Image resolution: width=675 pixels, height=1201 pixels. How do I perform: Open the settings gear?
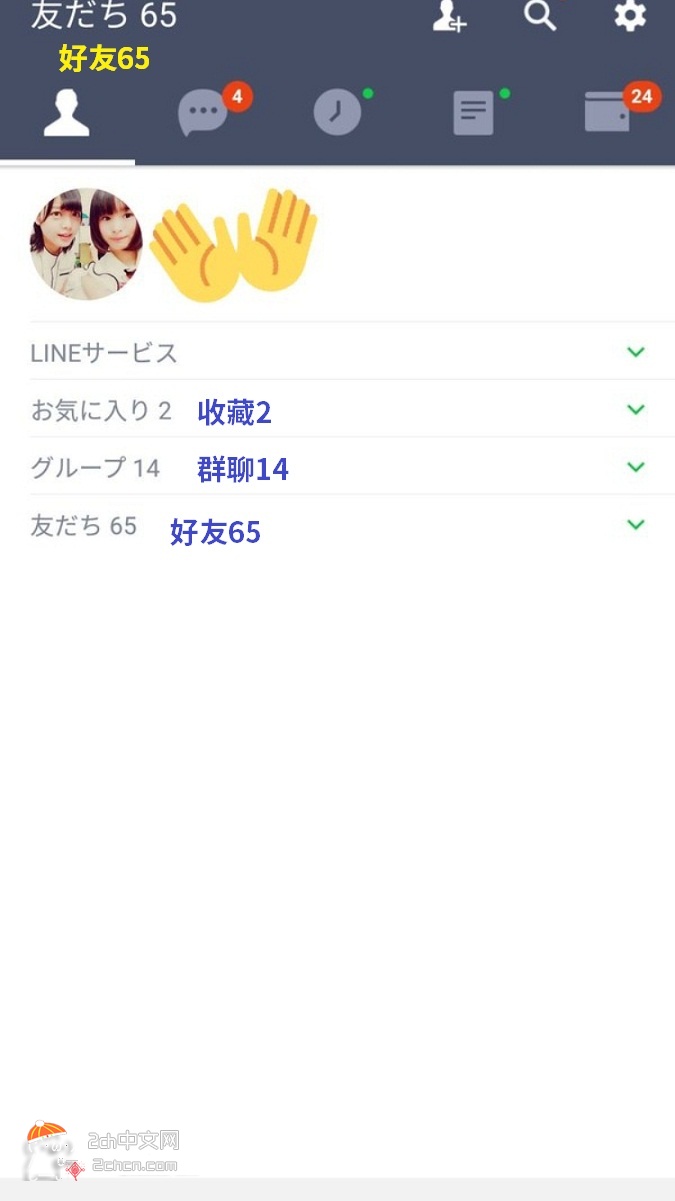coord(630,15)
